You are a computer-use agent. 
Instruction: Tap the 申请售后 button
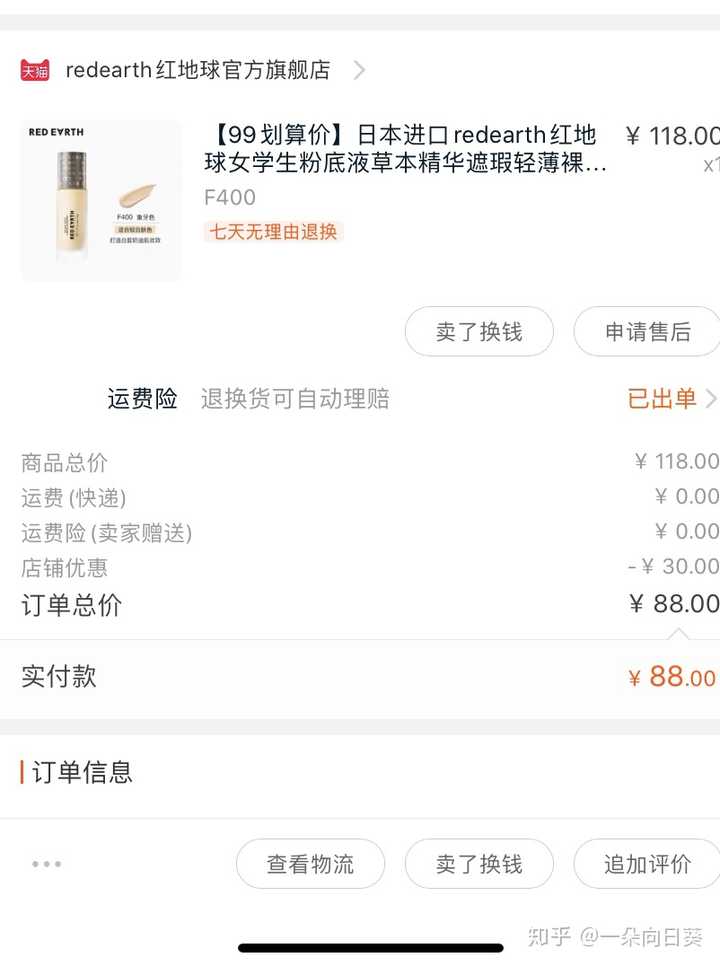[x=647, y=332]
